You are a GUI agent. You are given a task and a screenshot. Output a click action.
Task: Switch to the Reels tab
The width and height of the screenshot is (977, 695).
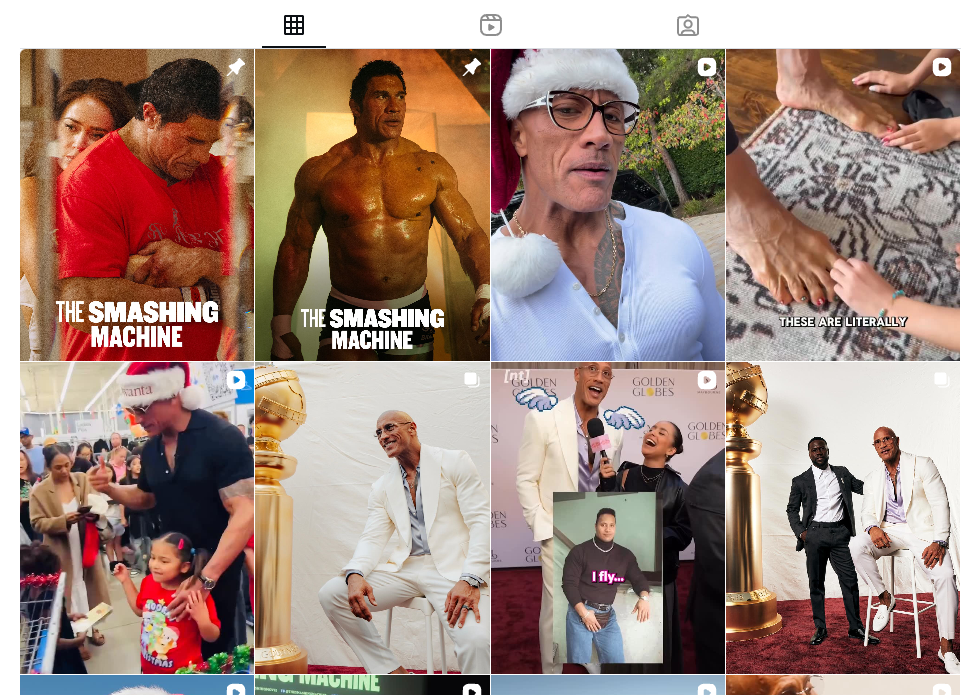coord(490,26)
